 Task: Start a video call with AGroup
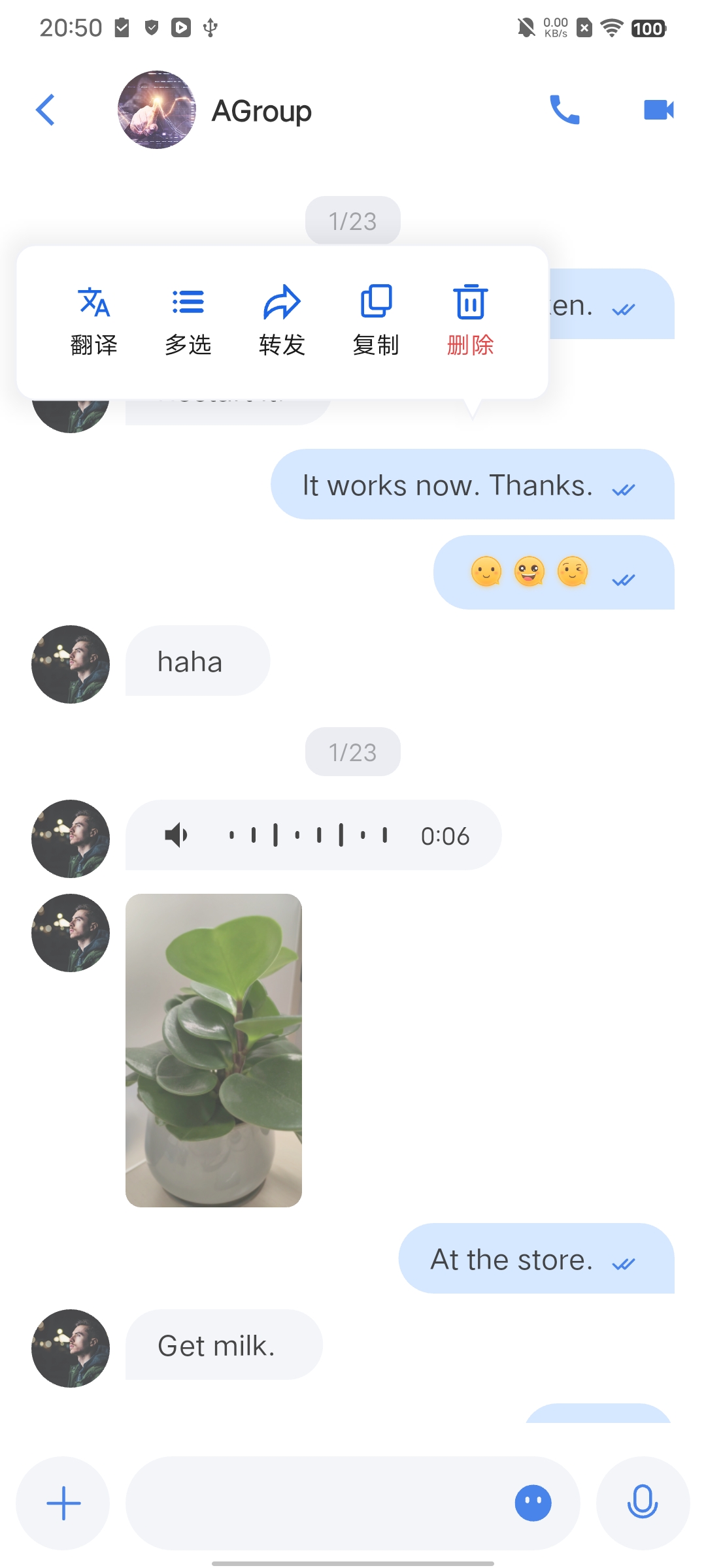(x=658, y=110)
